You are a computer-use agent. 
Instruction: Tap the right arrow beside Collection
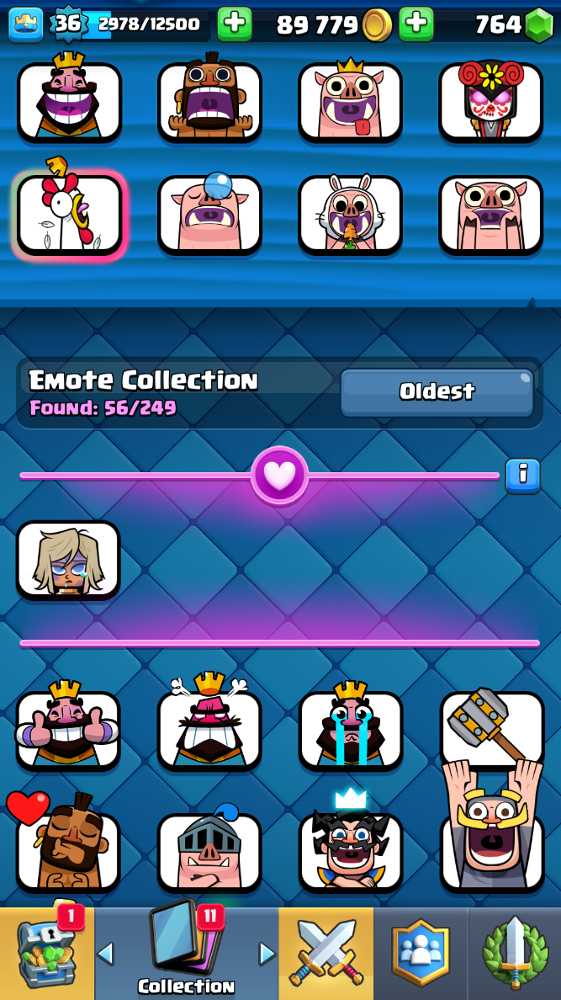pyautogui.click(x=268, y=953)
